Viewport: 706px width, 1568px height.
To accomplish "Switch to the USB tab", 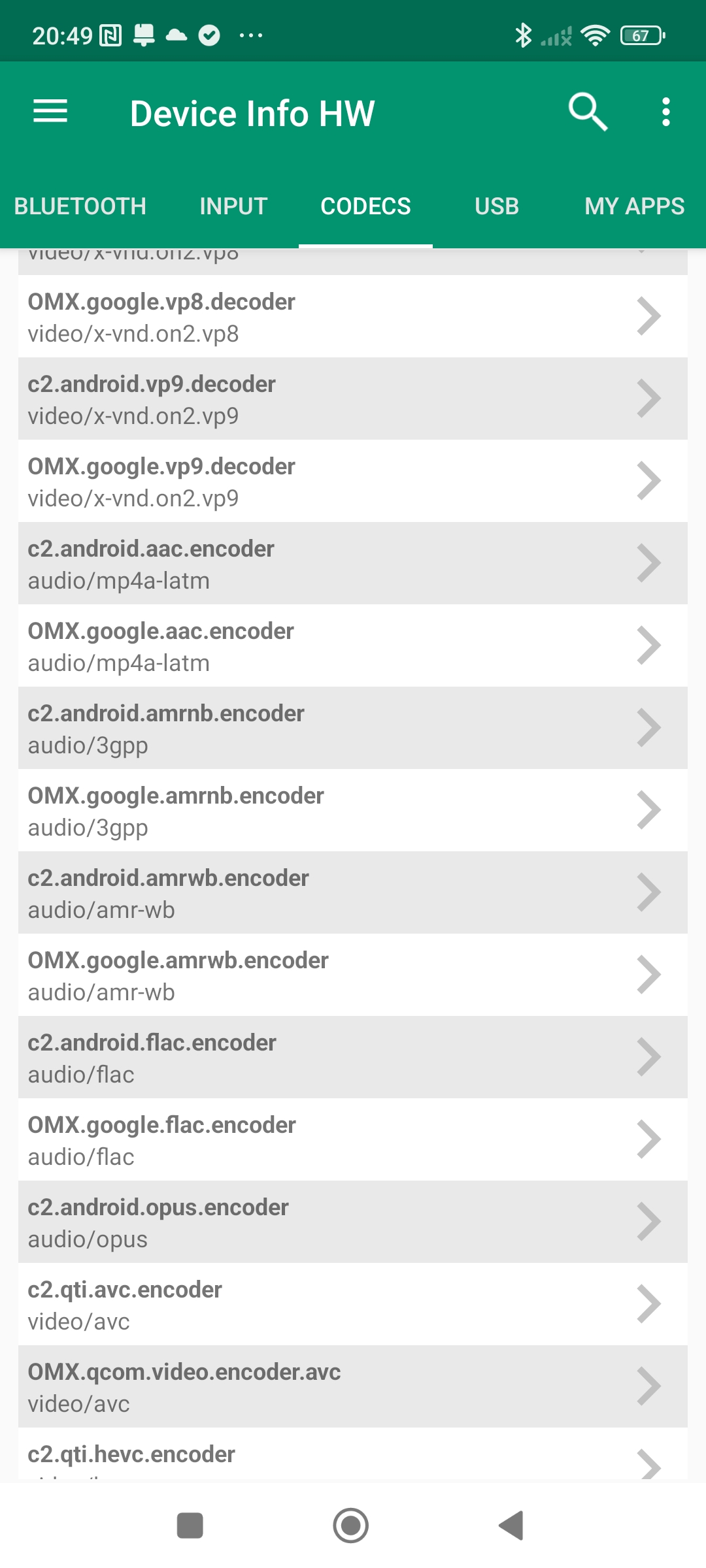I will (x=497, y=206).
